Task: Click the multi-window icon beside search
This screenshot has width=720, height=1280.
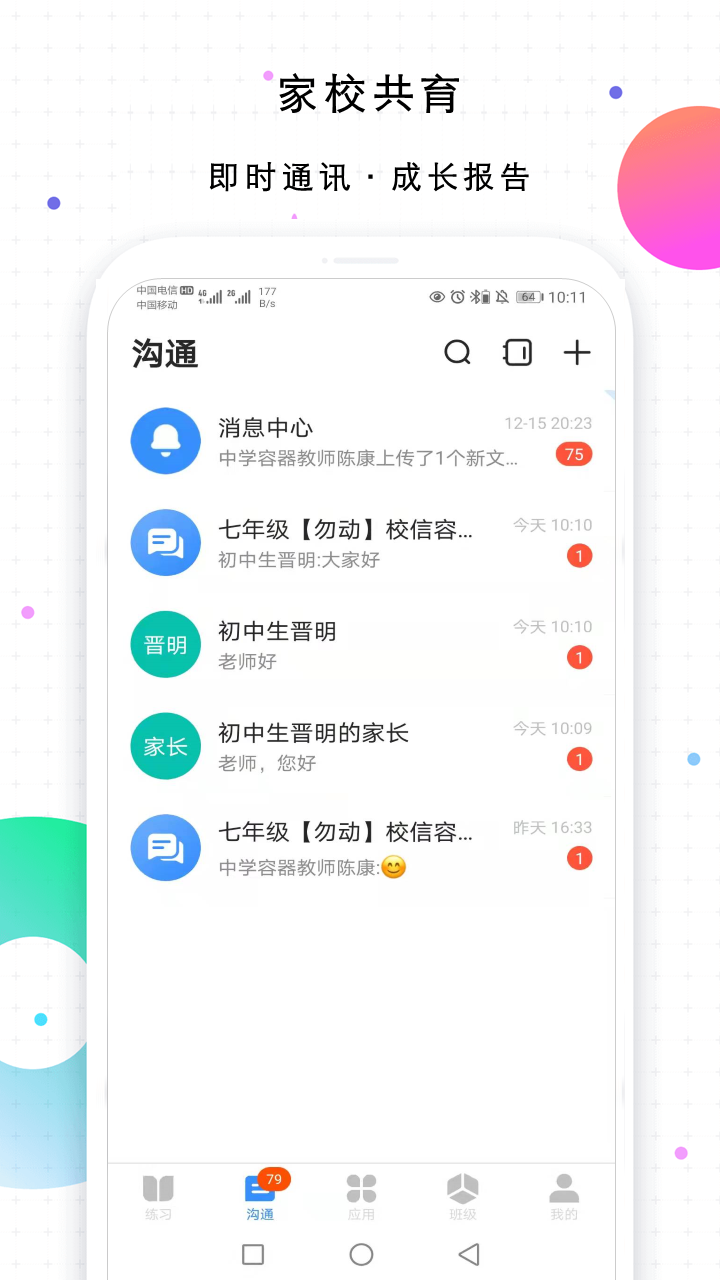Action: (517, 353)
